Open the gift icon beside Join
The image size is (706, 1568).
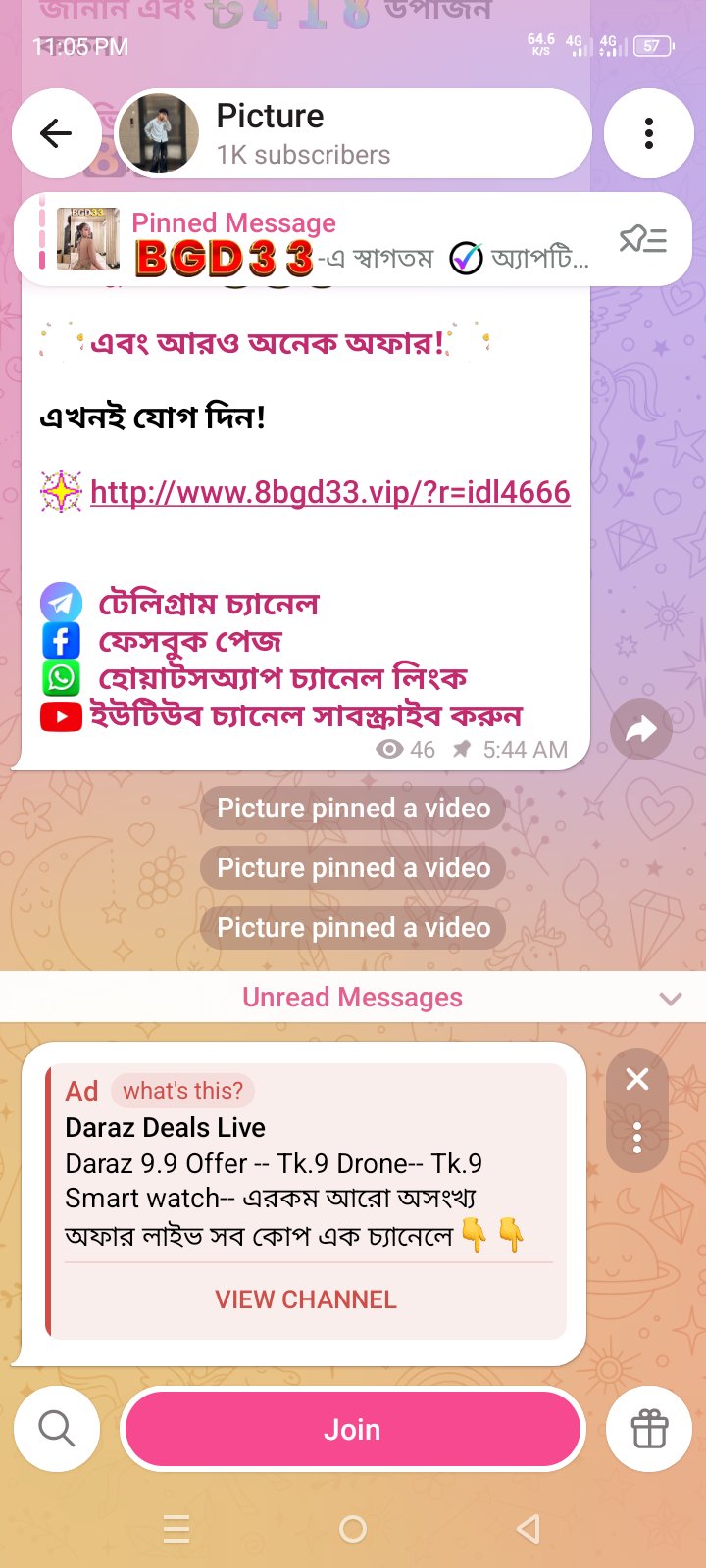pyautogui.click(x=649, y=1429)
